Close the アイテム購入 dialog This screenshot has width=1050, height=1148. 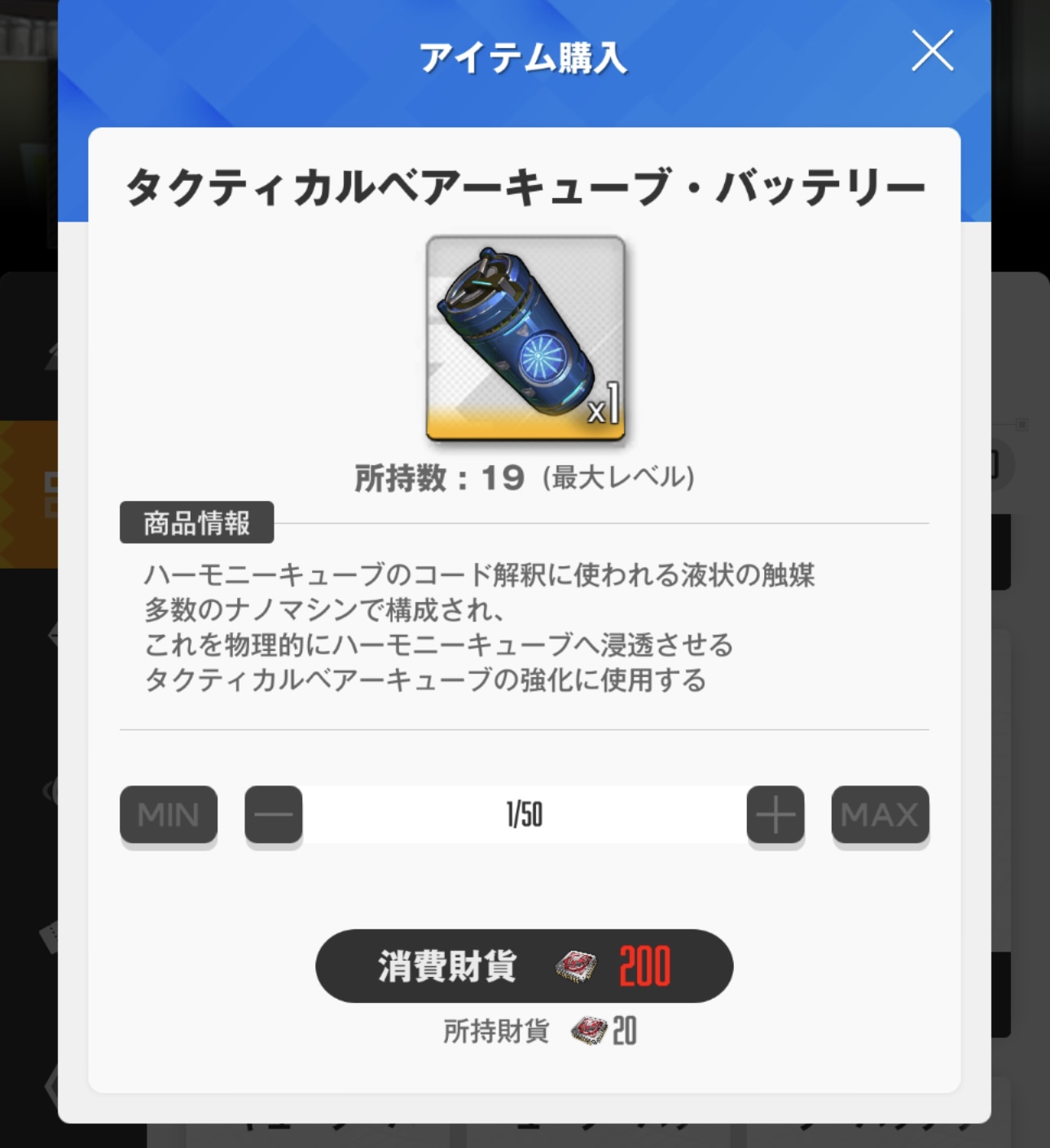point(932,51)
